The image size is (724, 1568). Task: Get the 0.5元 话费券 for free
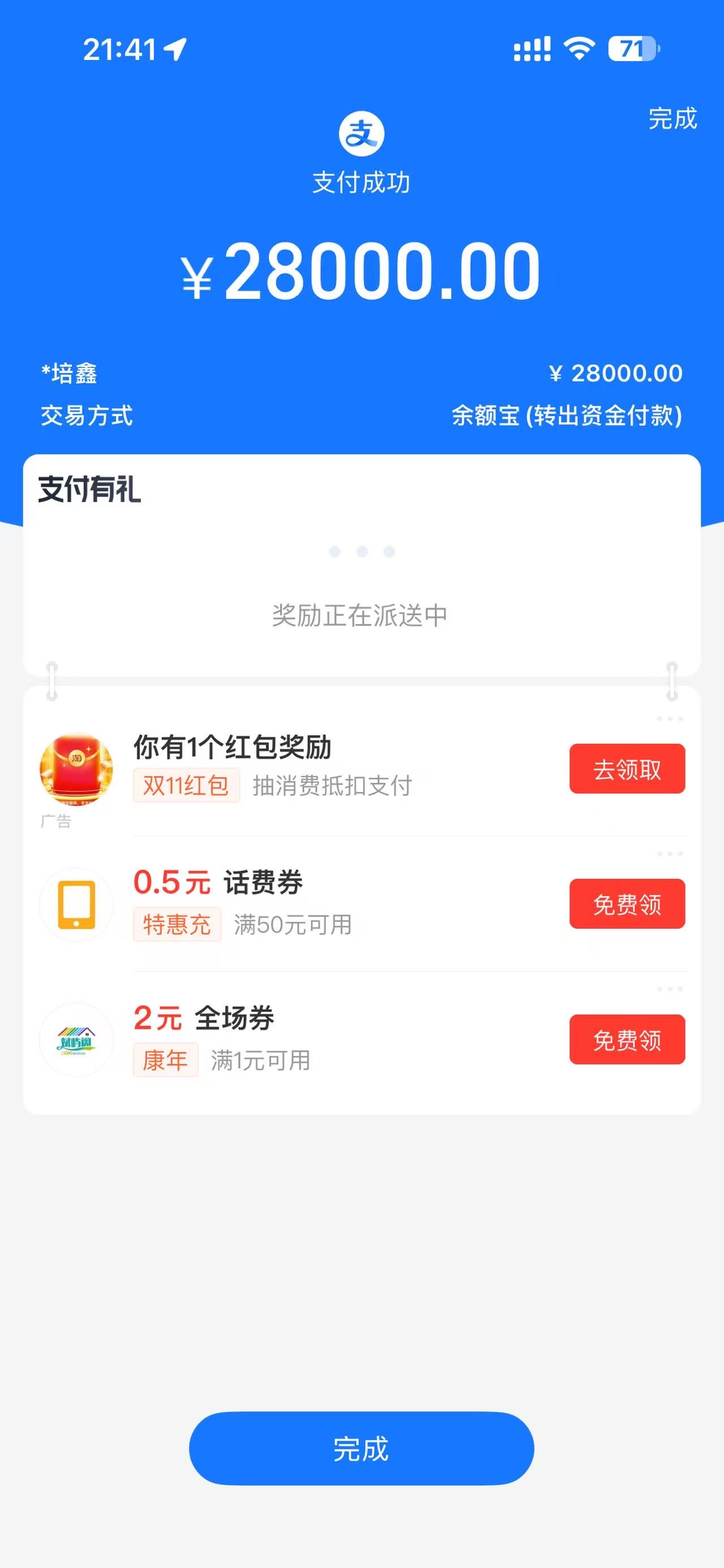coord(627,904)
